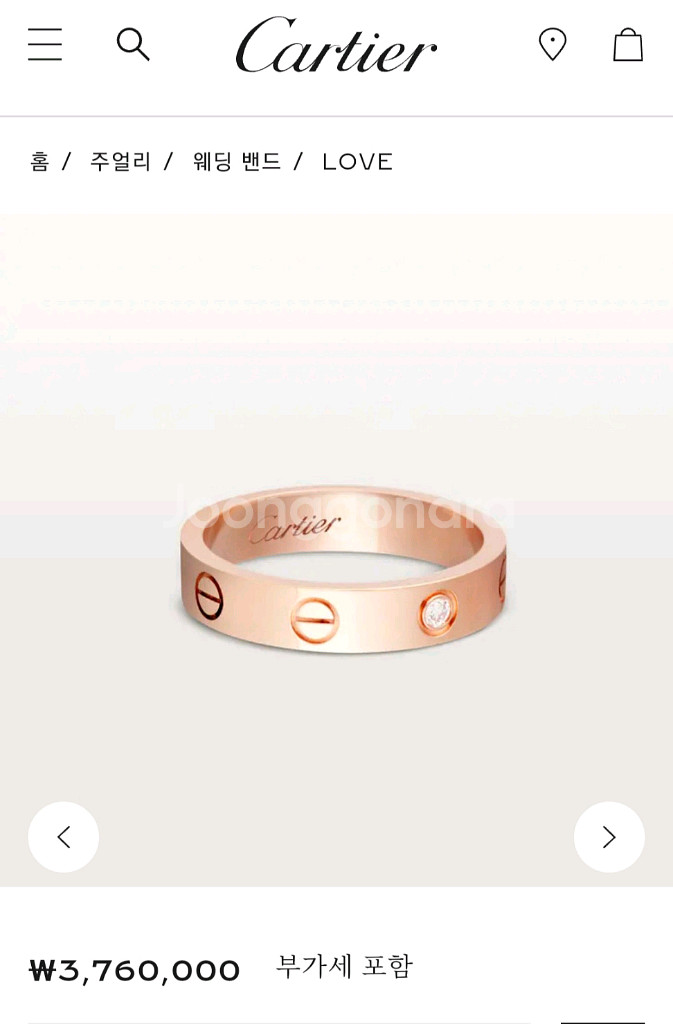Go to 홈 in the breadcrumb
The height and width of the screenshot is (1024, 673).
[x=40, y=162]
